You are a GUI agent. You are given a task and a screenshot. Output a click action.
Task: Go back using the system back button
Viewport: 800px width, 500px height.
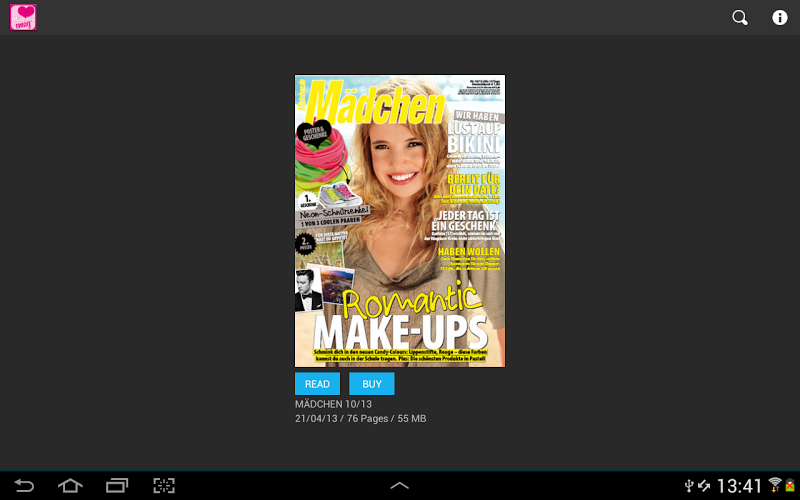24,486
